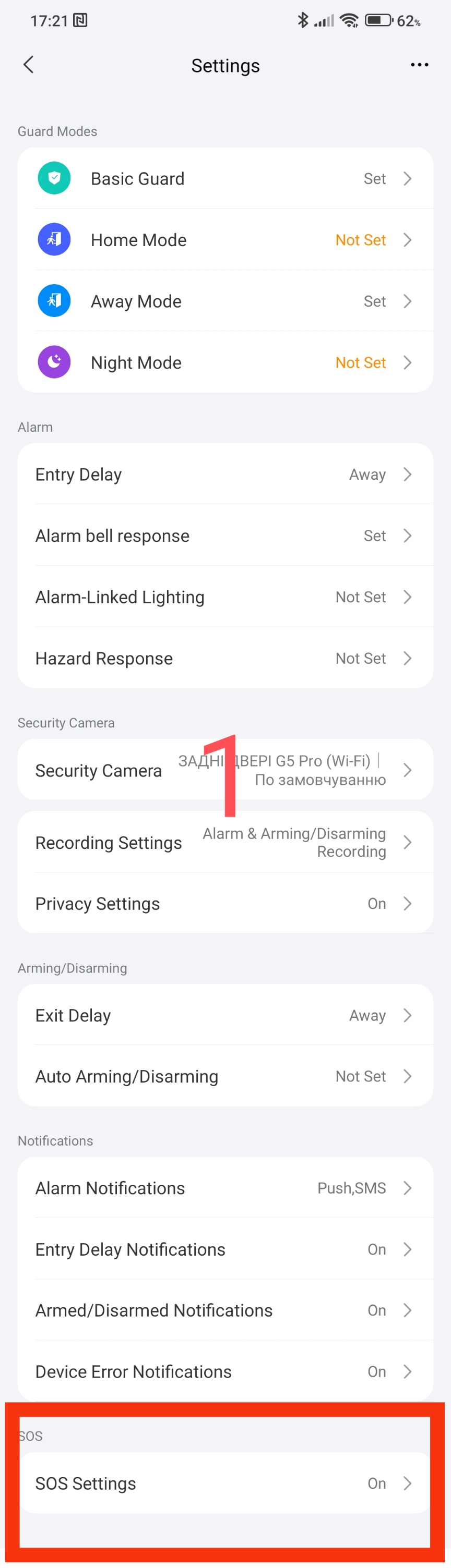
Task: Open the three-dot overflow menu
Action: [x=419, y=65]
